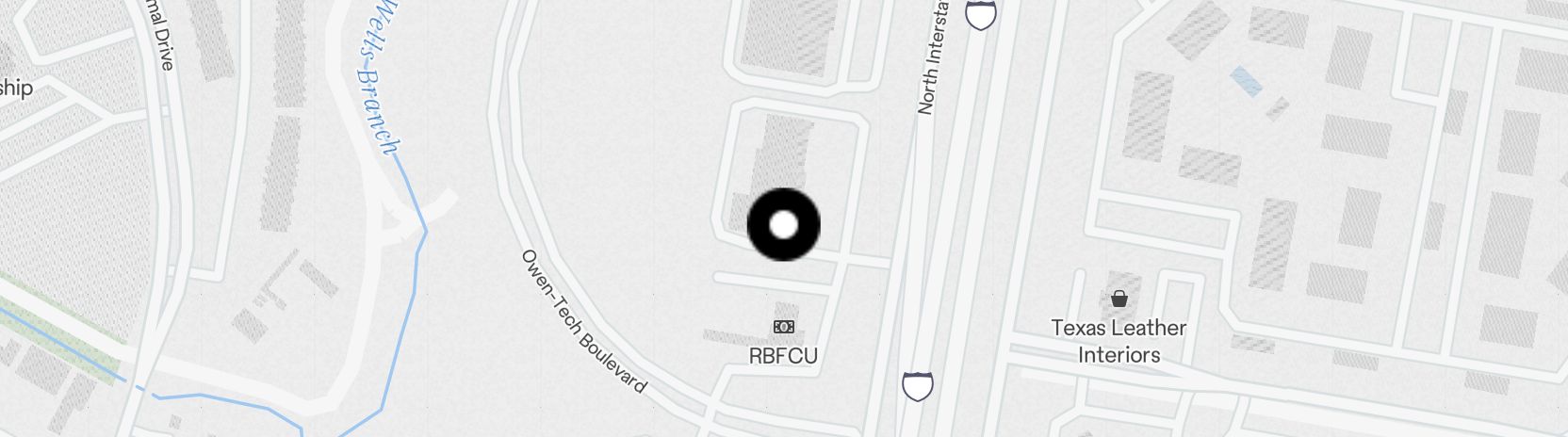Tap the black location pin marker
The image size is (1568, 437).
pos(783,225)
